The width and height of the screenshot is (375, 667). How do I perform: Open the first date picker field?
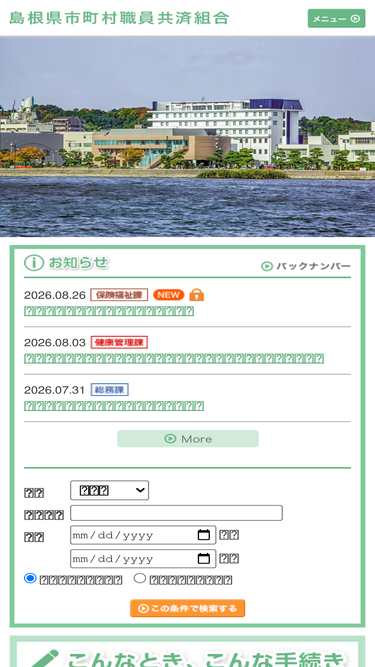click(143, 535)
